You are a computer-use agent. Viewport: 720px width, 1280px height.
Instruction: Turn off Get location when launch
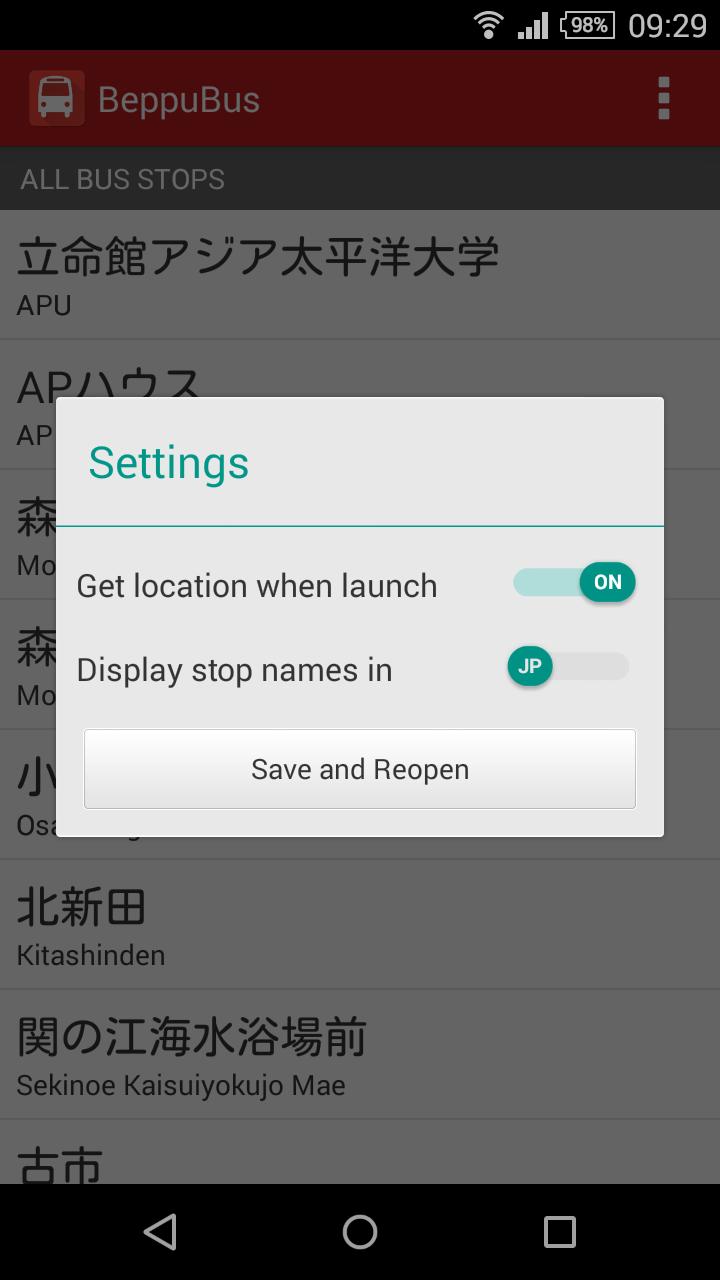(574, 583)
